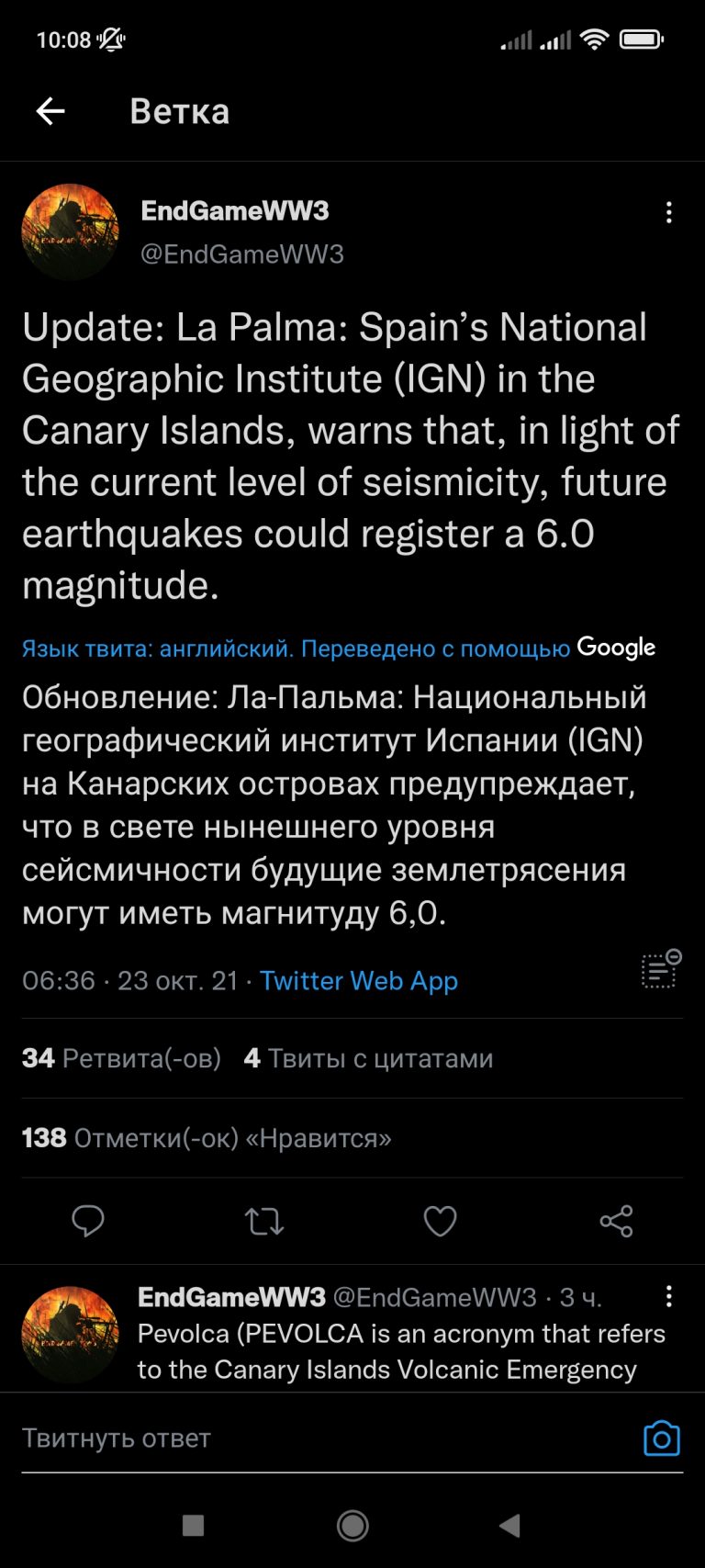View the 34 retweets list
Screen dimensions: 705x1568
point(121,1058)
